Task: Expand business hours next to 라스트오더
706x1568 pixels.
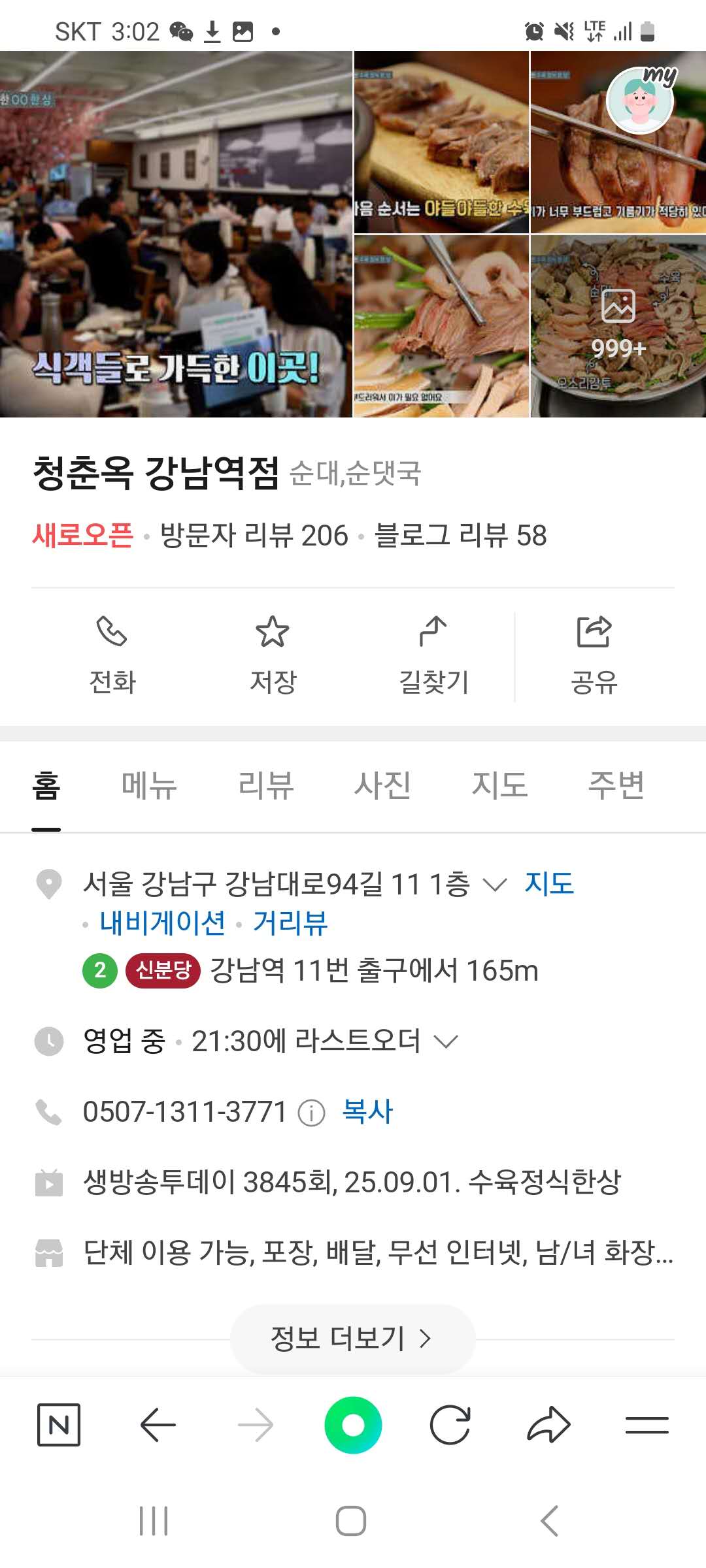Action: point(446,1041)
